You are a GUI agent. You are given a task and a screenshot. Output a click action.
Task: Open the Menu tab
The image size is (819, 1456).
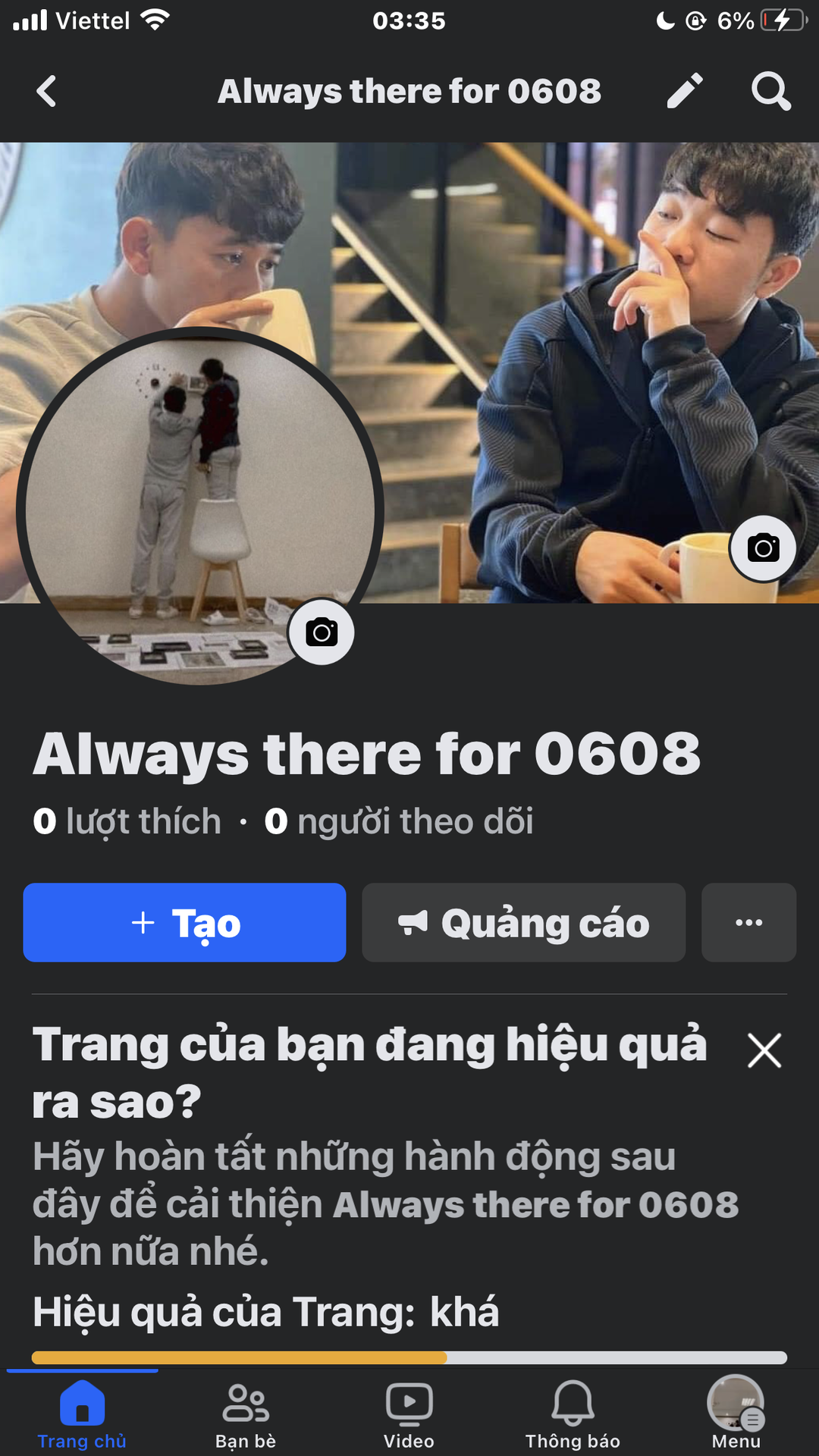[x=736, y=1414]
